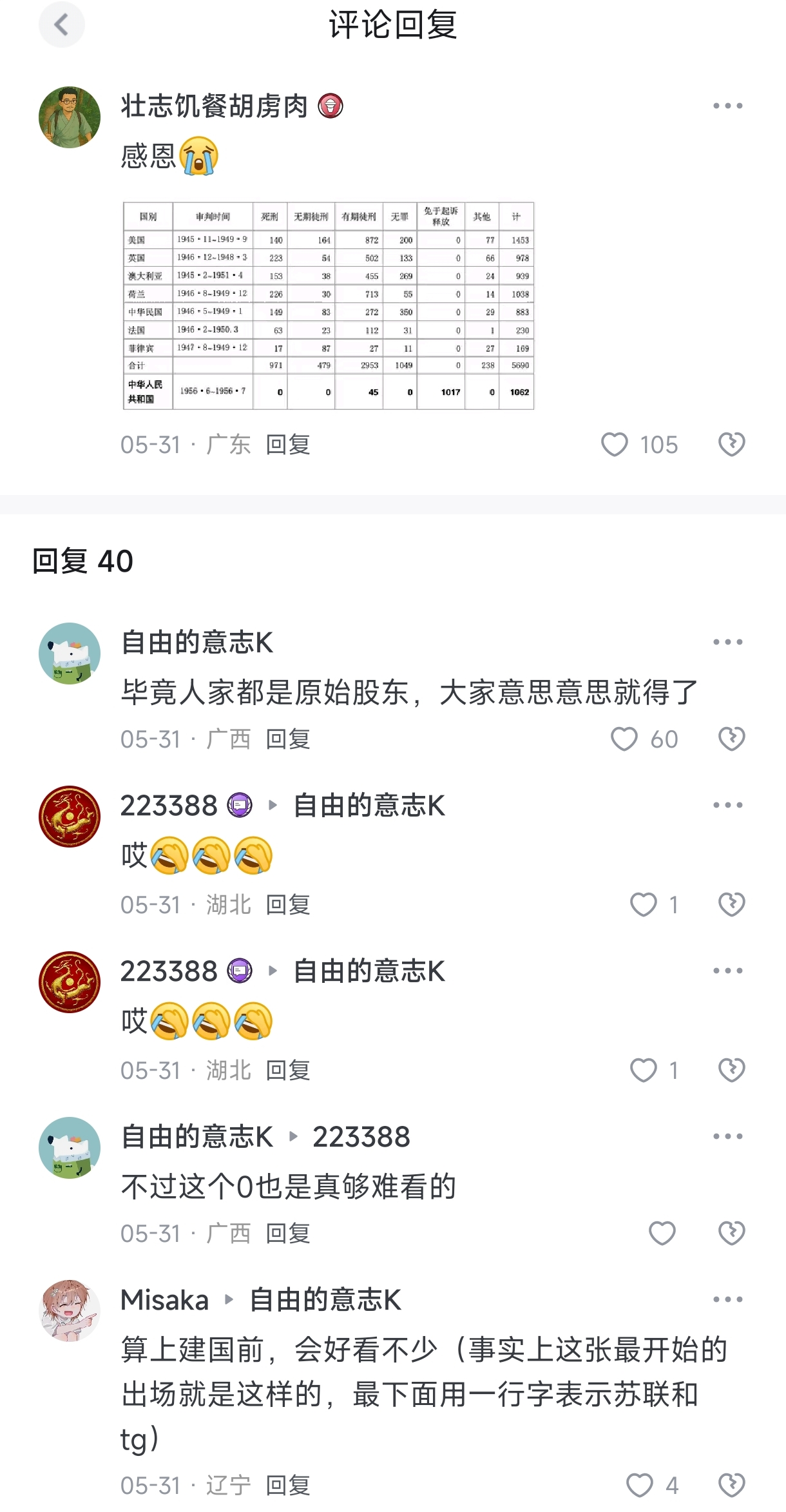The height and width of the screenshot is (1512, 786).
Task: Open more options on Misaka's comment
Action: click(x=728, y=1299)
